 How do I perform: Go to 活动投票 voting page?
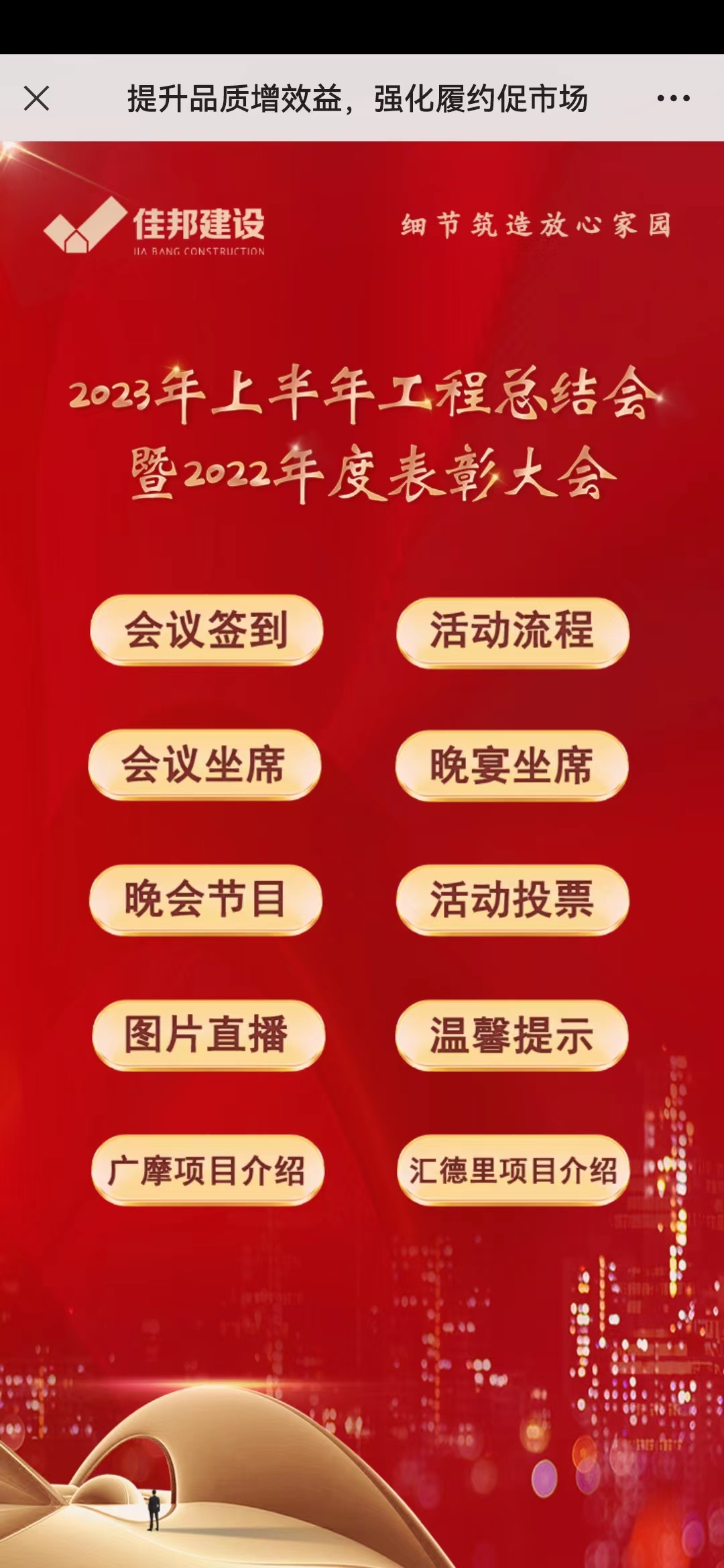[x=512, y=899]
